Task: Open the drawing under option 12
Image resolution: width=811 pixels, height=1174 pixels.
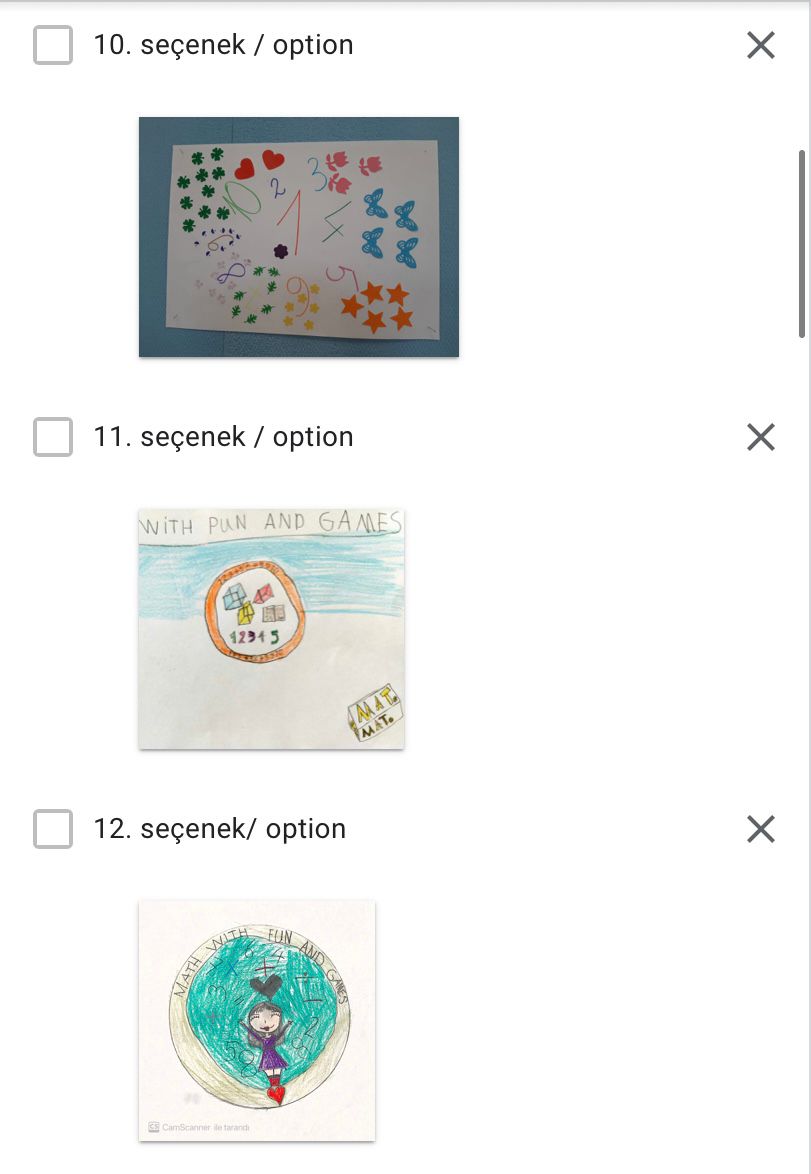Action: coord(257,1020)
